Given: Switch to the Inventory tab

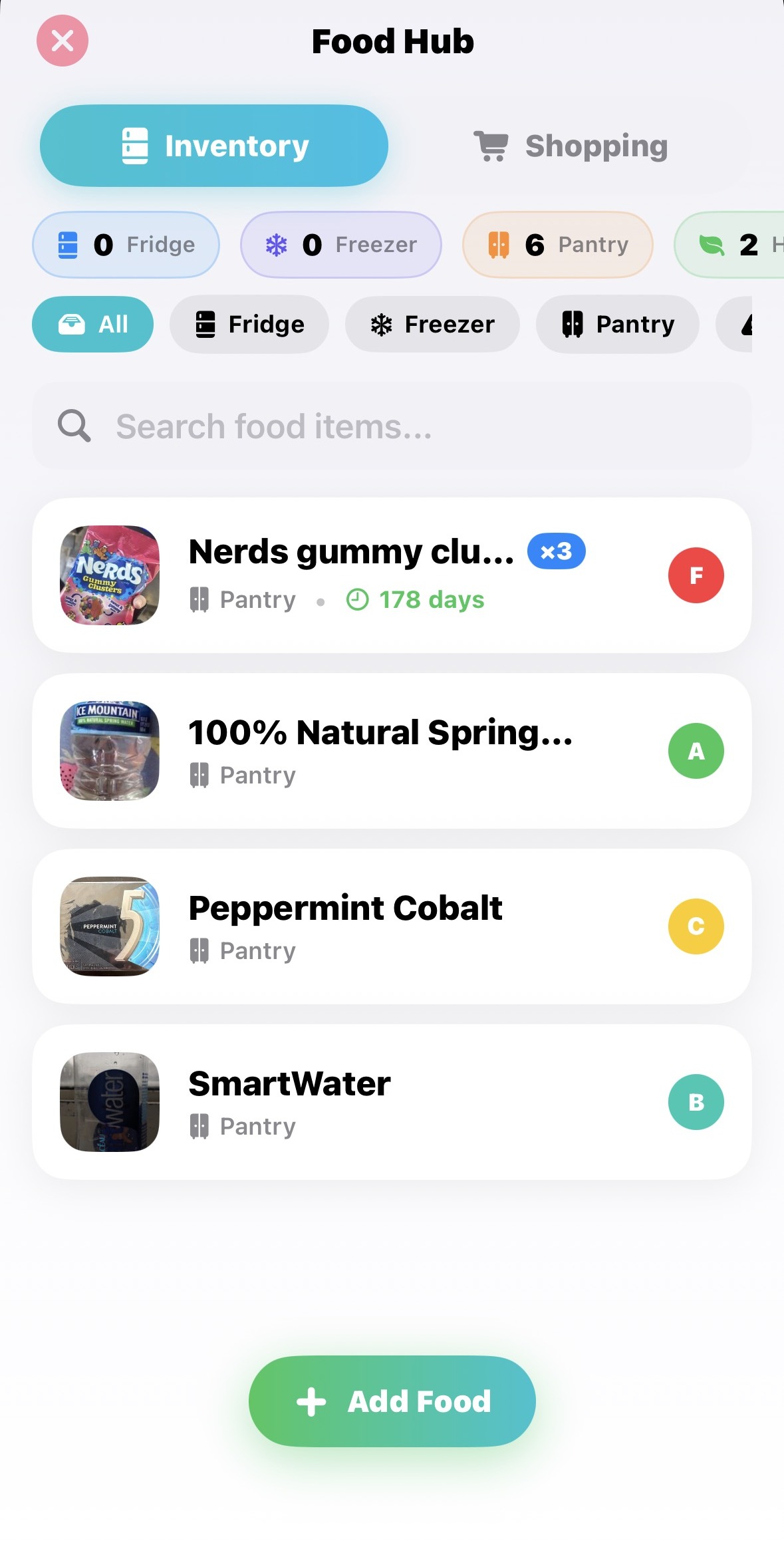Looking at the screenshot, I should point(214,145).
